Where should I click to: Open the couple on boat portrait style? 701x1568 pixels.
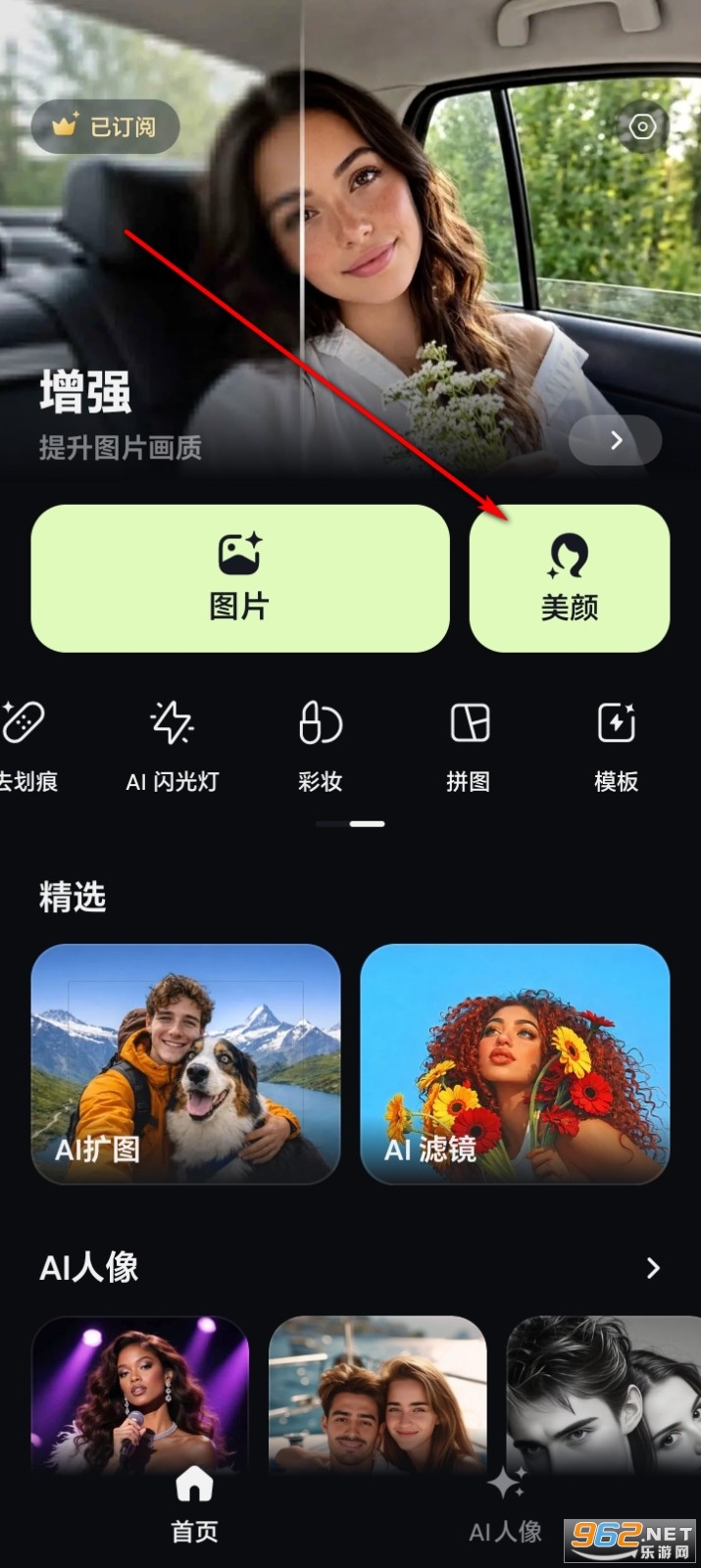point(377,1392)
